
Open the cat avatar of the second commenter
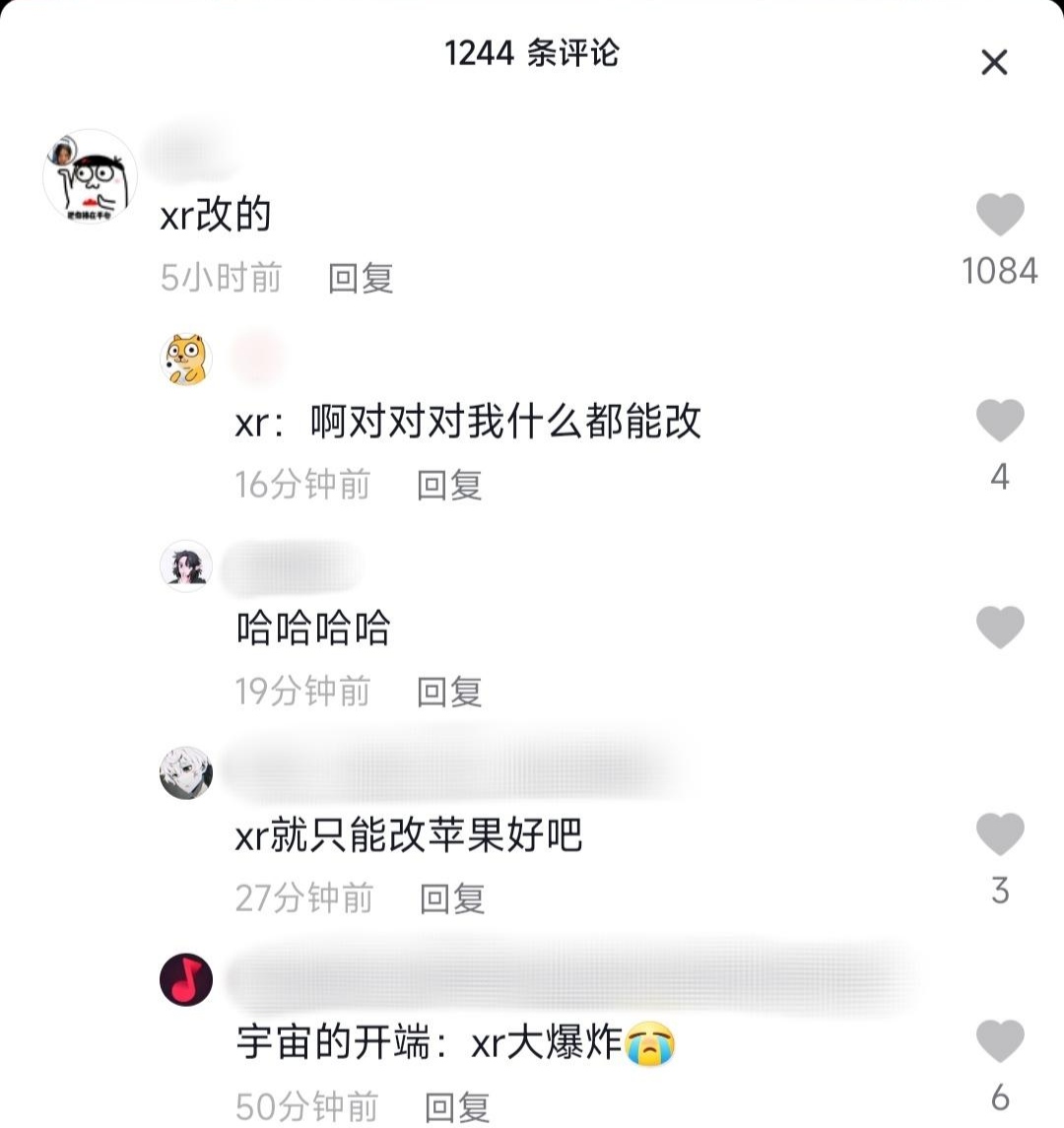pos(186,359)
